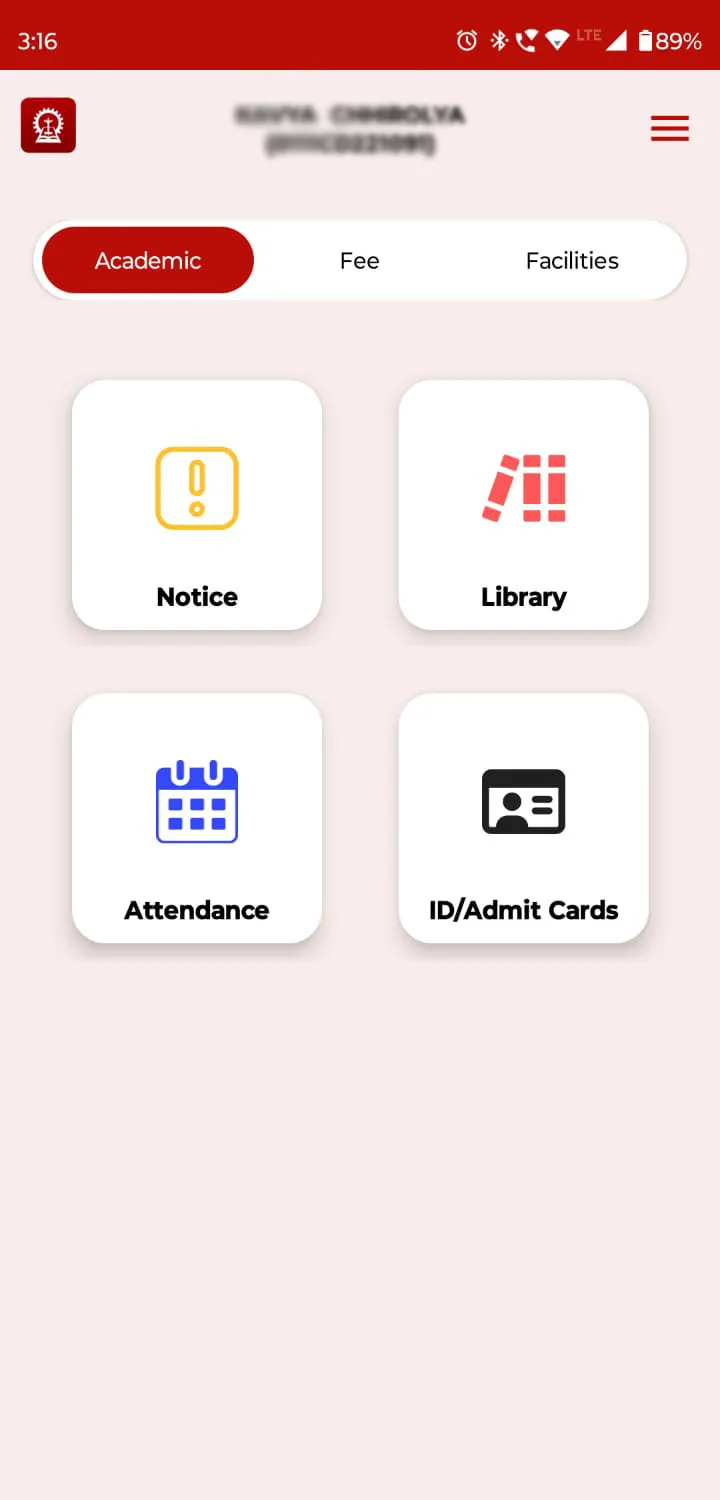Viewport: 720px width, 1500px height.
Task: Switch to the Facilities tab
Action: 572,261
